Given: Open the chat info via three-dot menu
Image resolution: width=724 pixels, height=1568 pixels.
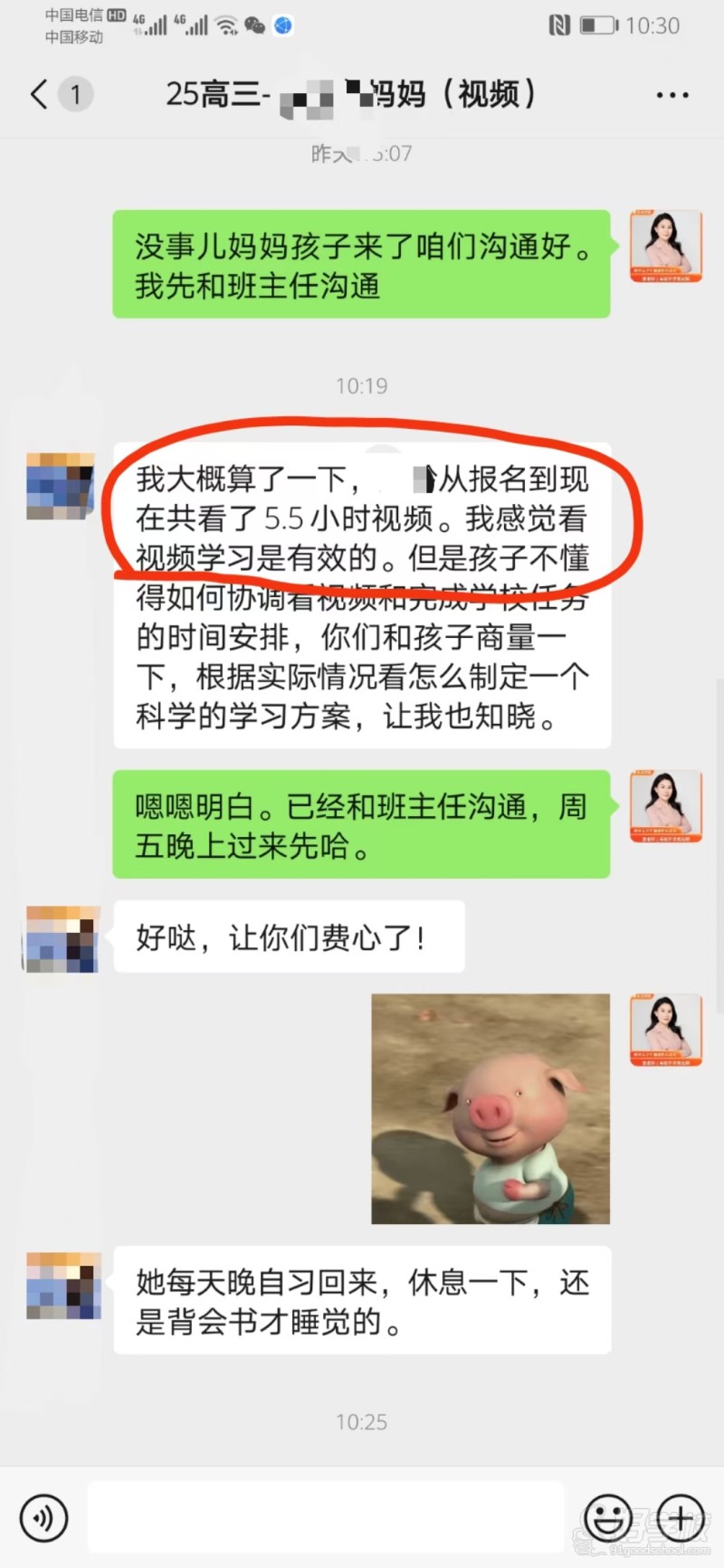Looking at the screenshot, I should click(x=671, y=94).
